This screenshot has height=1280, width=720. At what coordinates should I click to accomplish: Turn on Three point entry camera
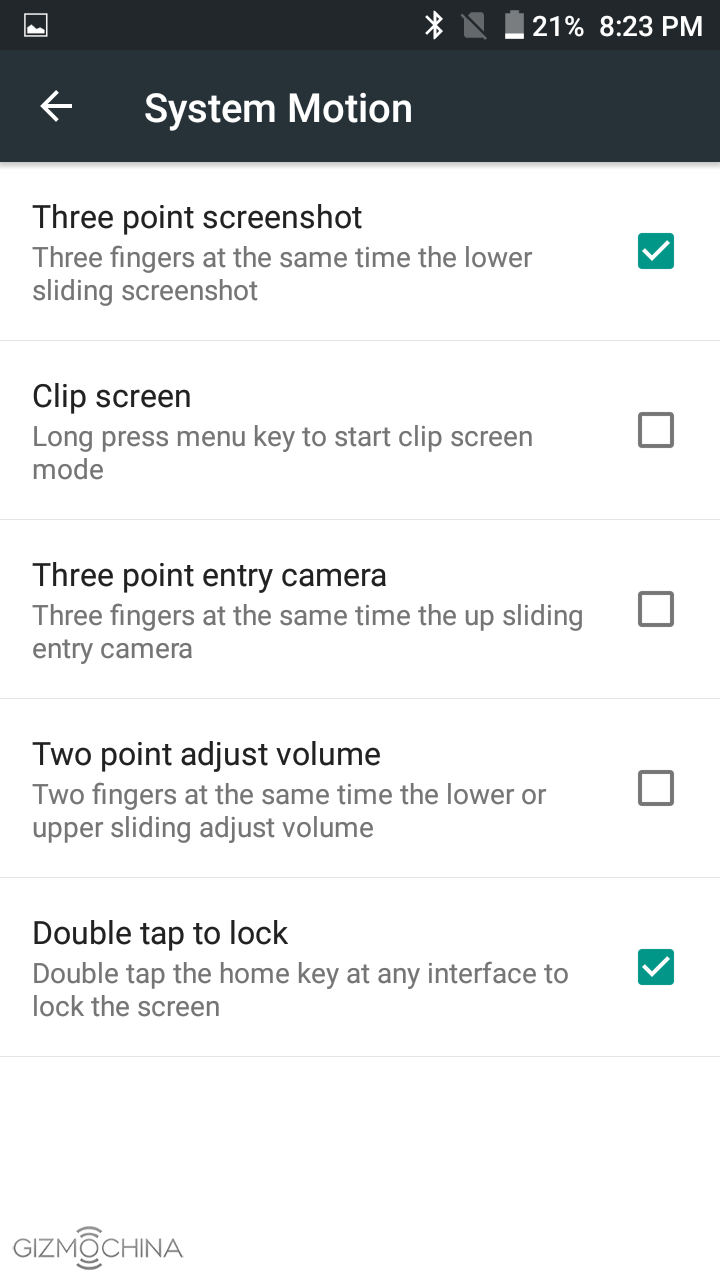click(x=656, y=609)
